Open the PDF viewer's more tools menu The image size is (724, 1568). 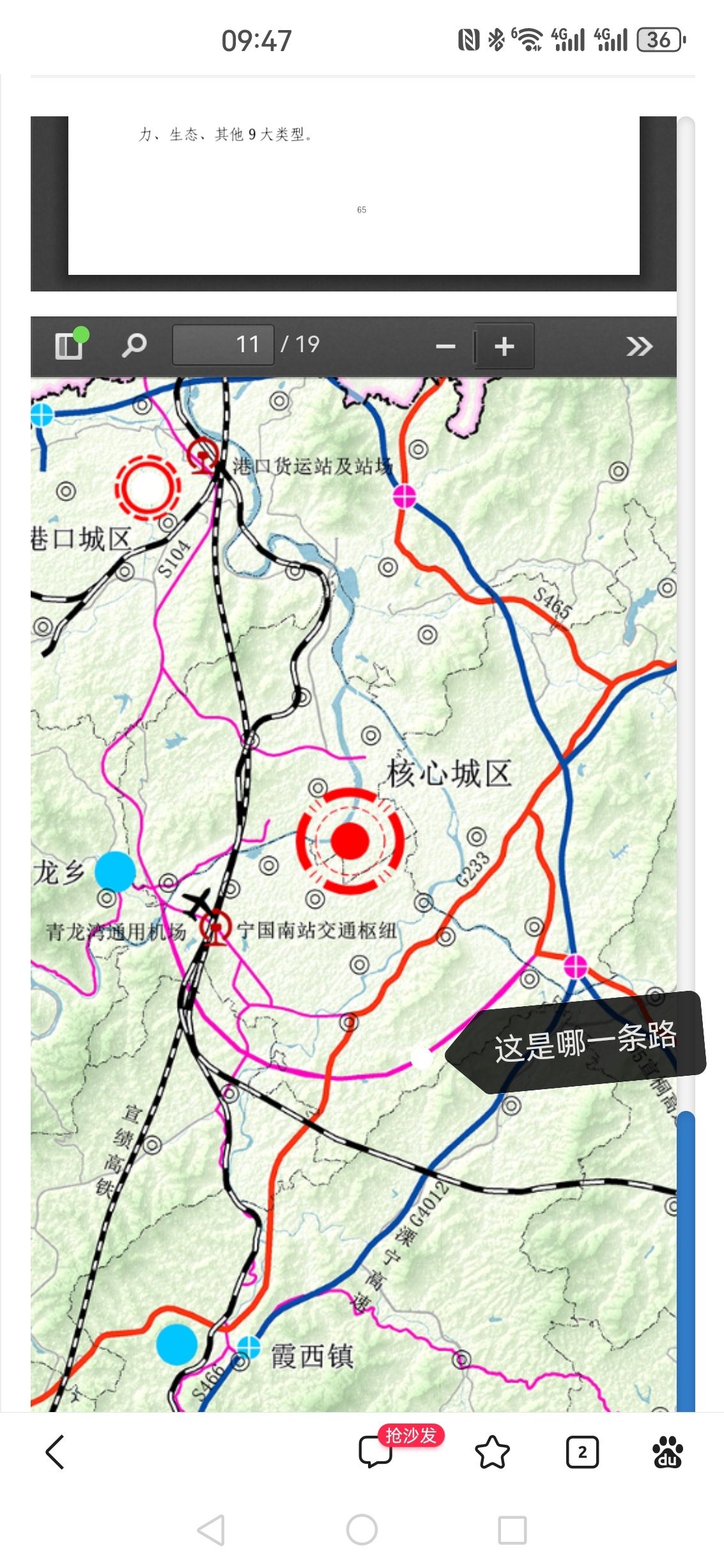[x=639, y=346]
